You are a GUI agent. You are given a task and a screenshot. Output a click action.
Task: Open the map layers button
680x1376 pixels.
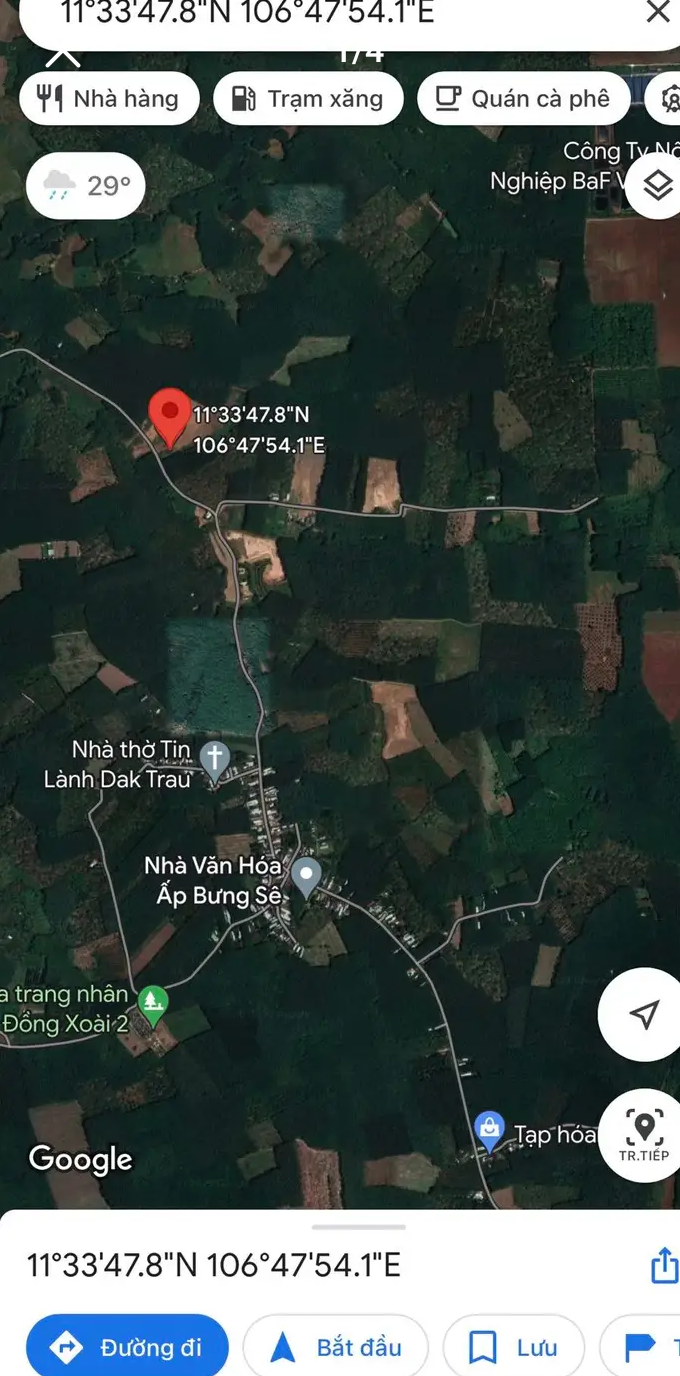[656, 185]
